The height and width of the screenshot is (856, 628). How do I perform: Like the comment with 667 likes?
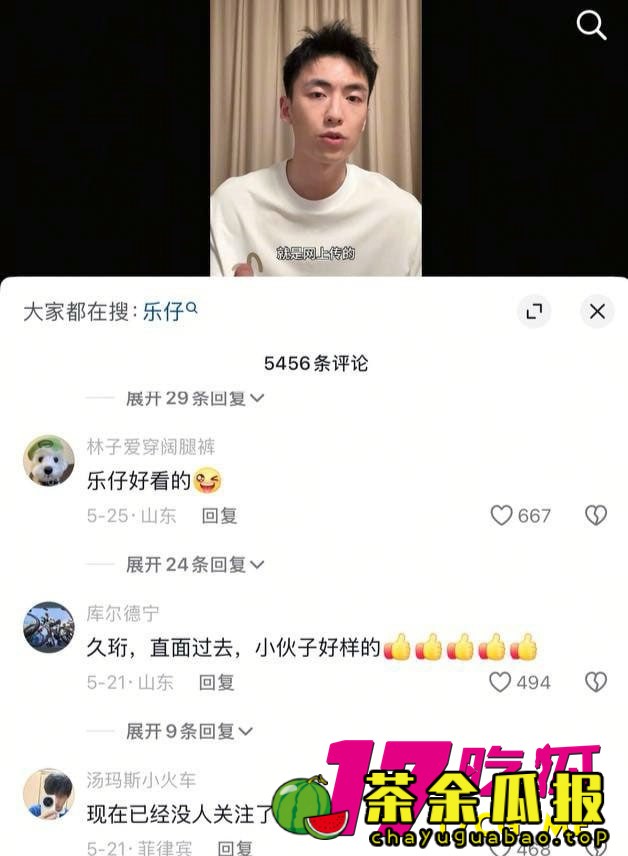tap(502, 516)
